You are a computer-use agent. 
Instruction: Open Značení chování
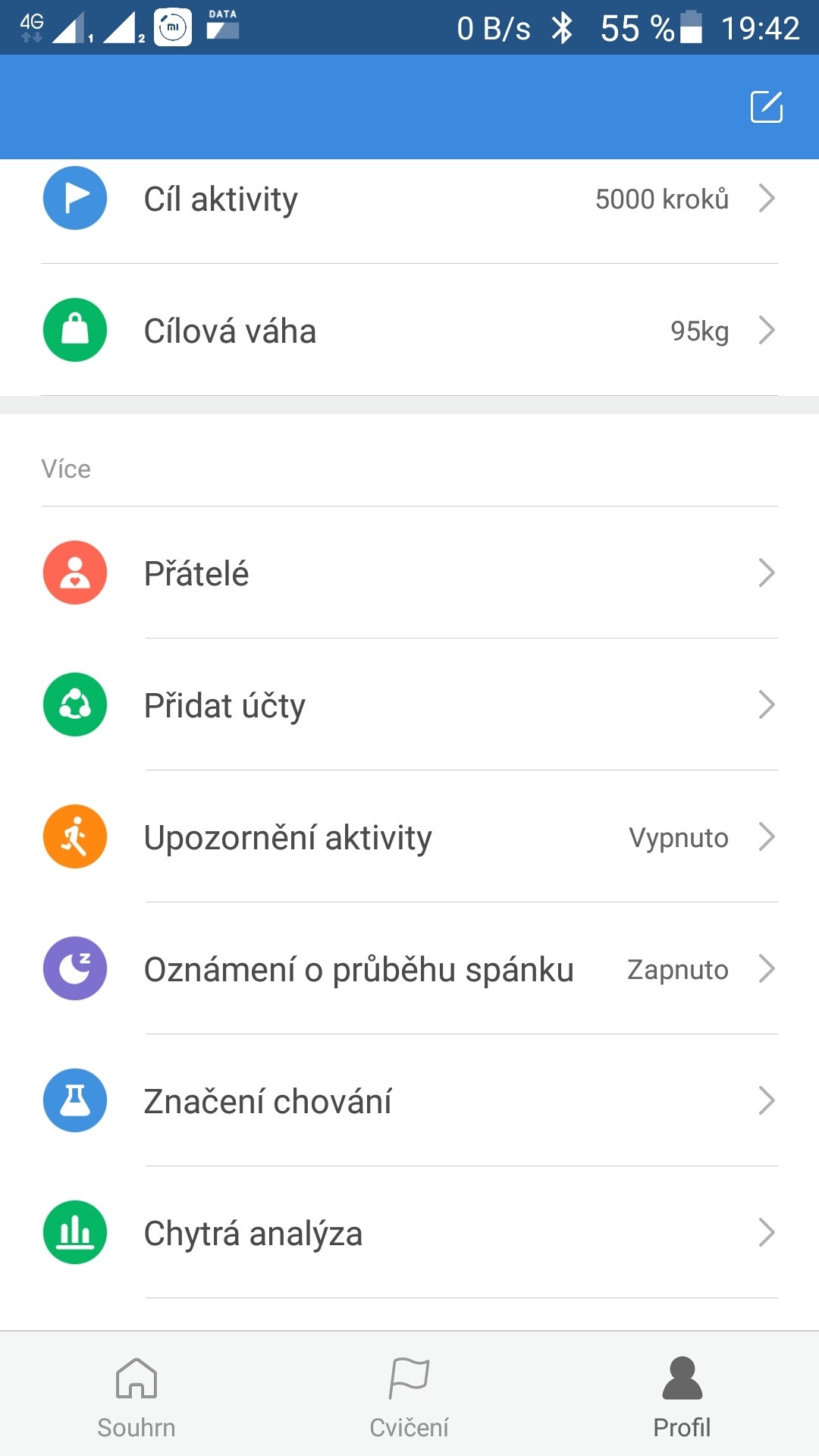pos(409,1101)
